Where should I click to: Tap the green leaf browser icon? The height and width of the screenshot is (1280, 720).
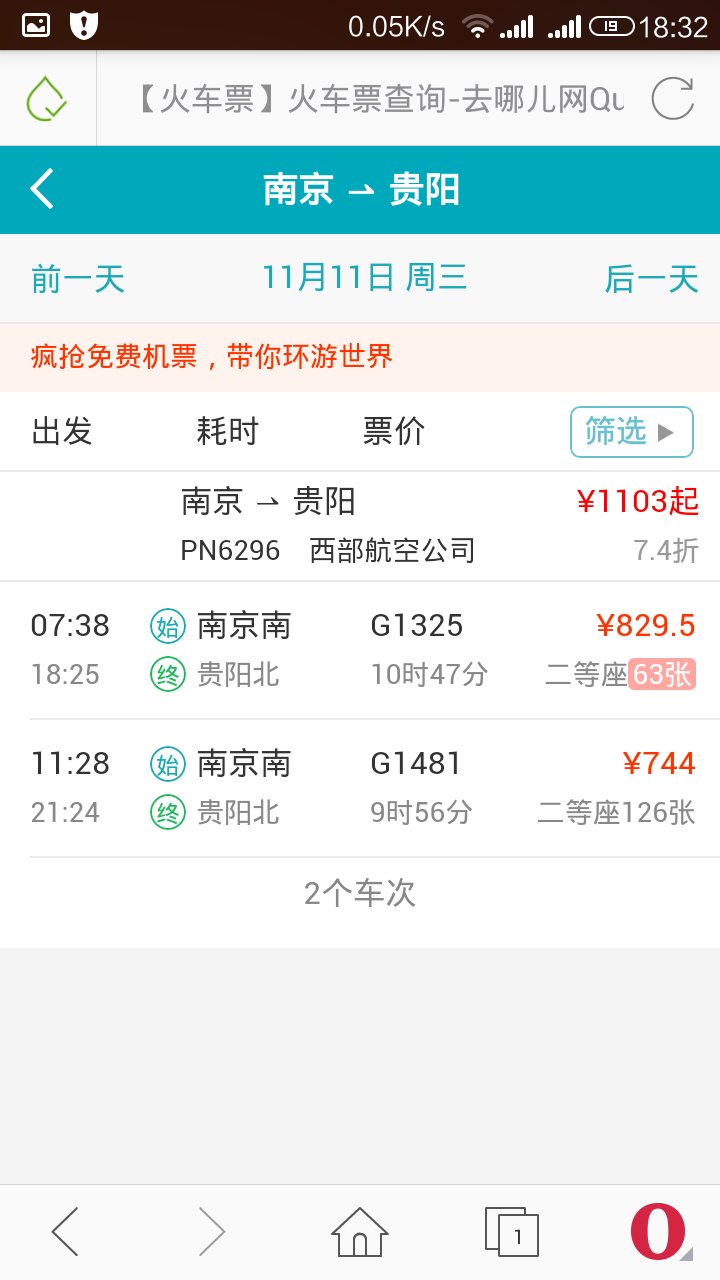click(x=45, y=97)
